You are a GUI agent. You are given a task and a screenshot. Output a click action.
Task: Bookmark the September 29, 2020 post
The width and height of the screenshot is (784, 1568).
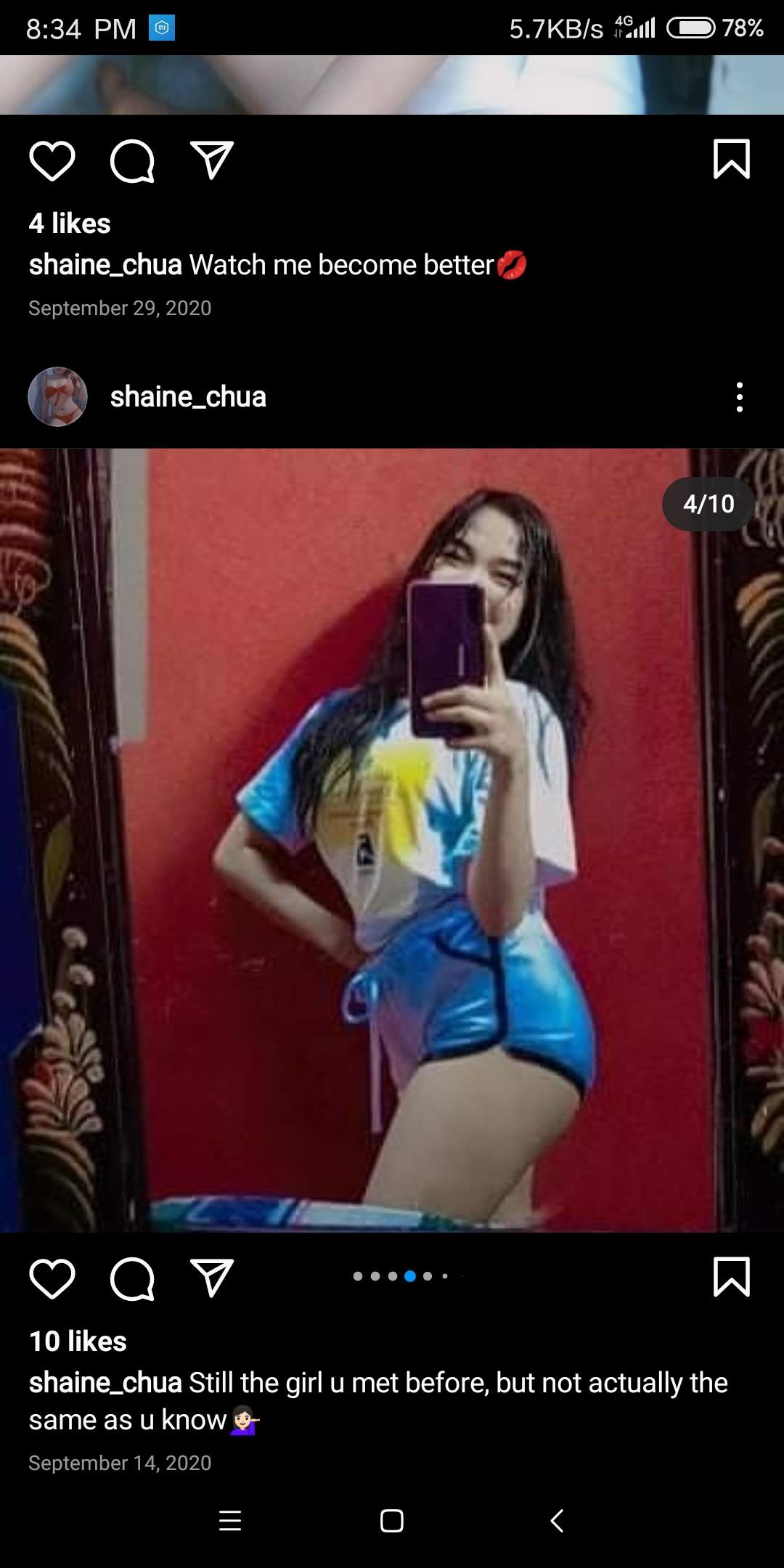click(x=731, y=159)
